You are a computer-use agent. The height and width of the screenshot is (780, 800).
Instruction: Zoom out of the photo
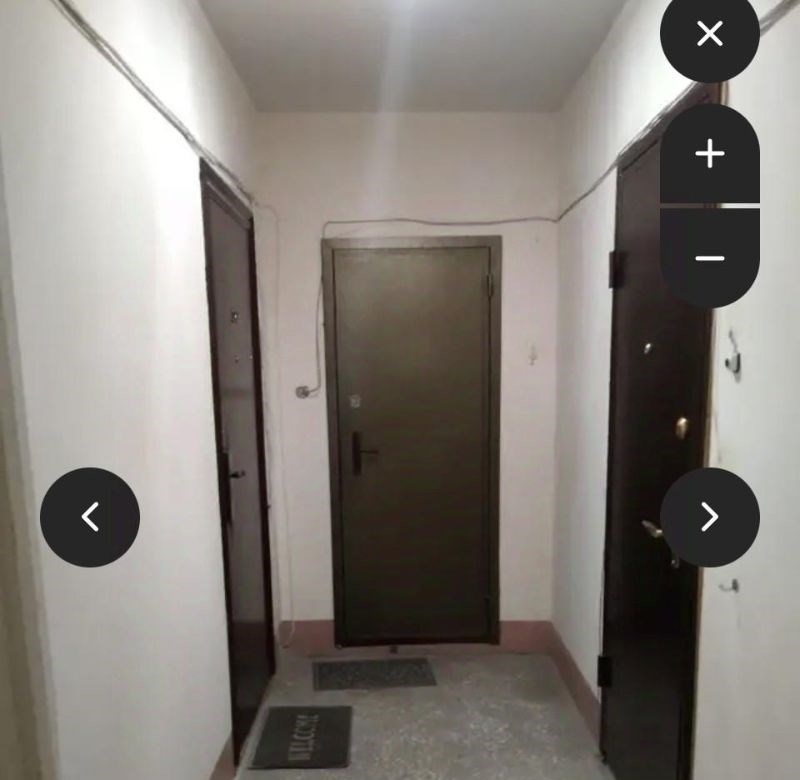[709, 258]
